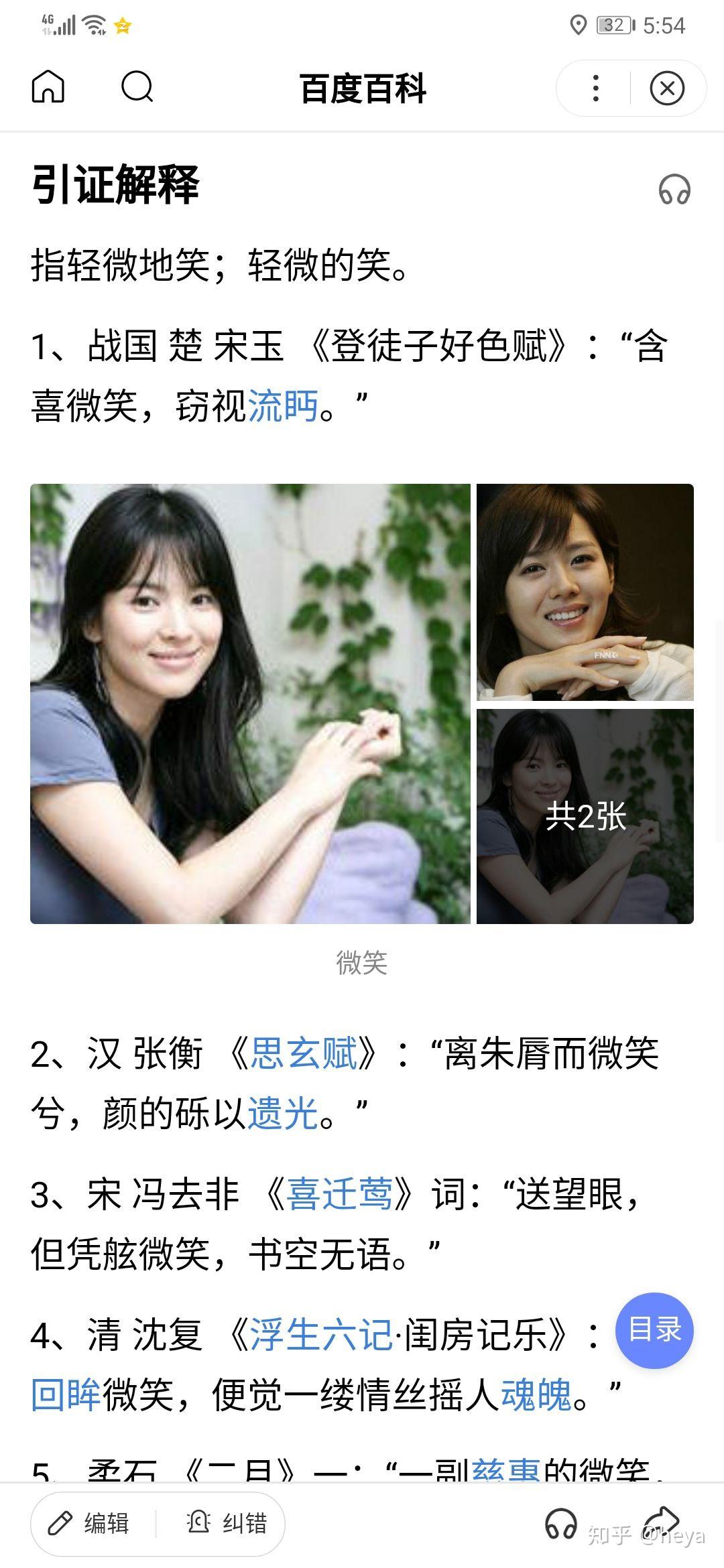
Task: Open the 喜迁莺 link
Action: pyautogui.click(x=339, y=1194)
